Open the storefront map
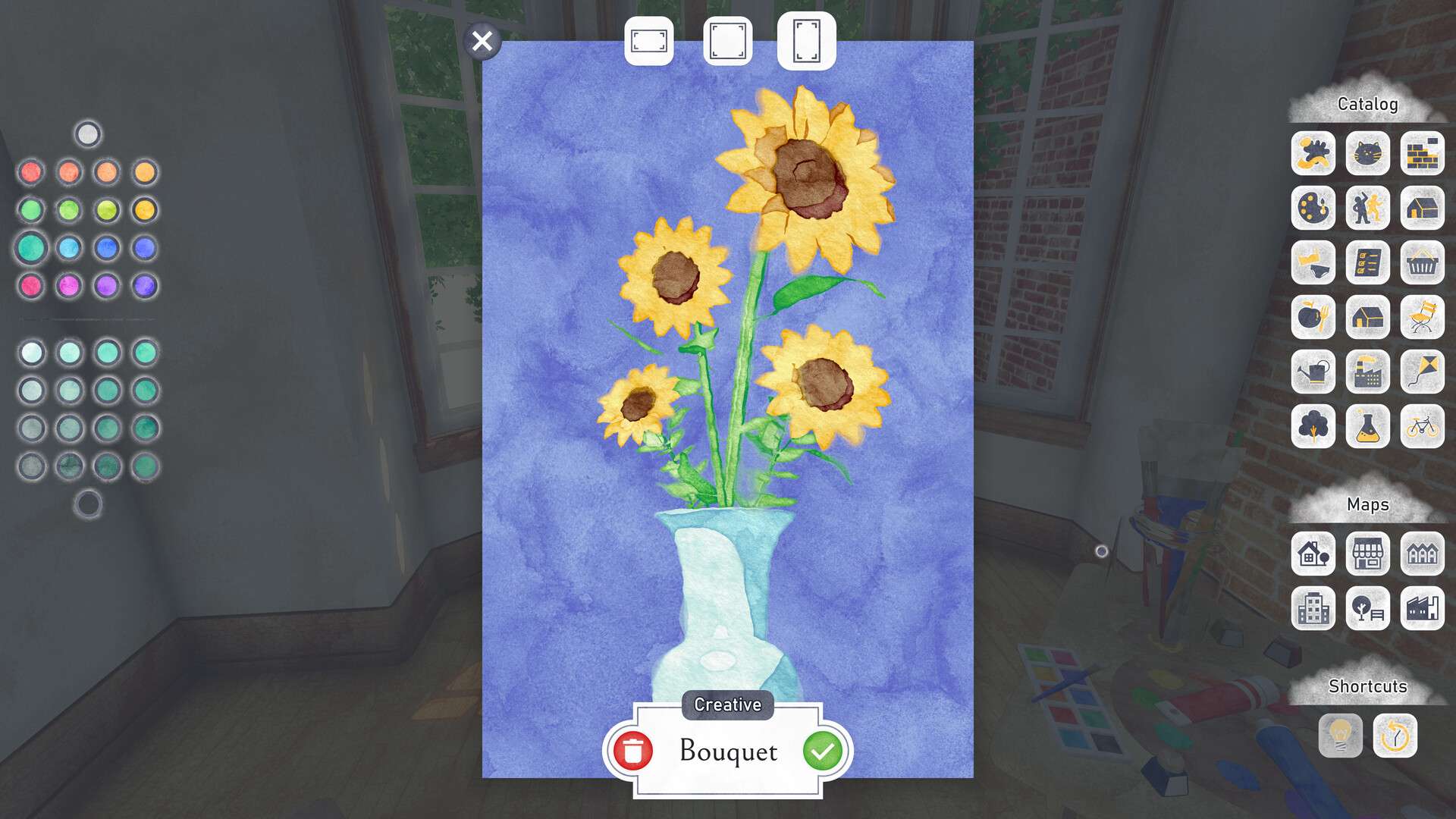This screenshot has width=1456, height=819. pyautogui.click(x=1367, y=554)
